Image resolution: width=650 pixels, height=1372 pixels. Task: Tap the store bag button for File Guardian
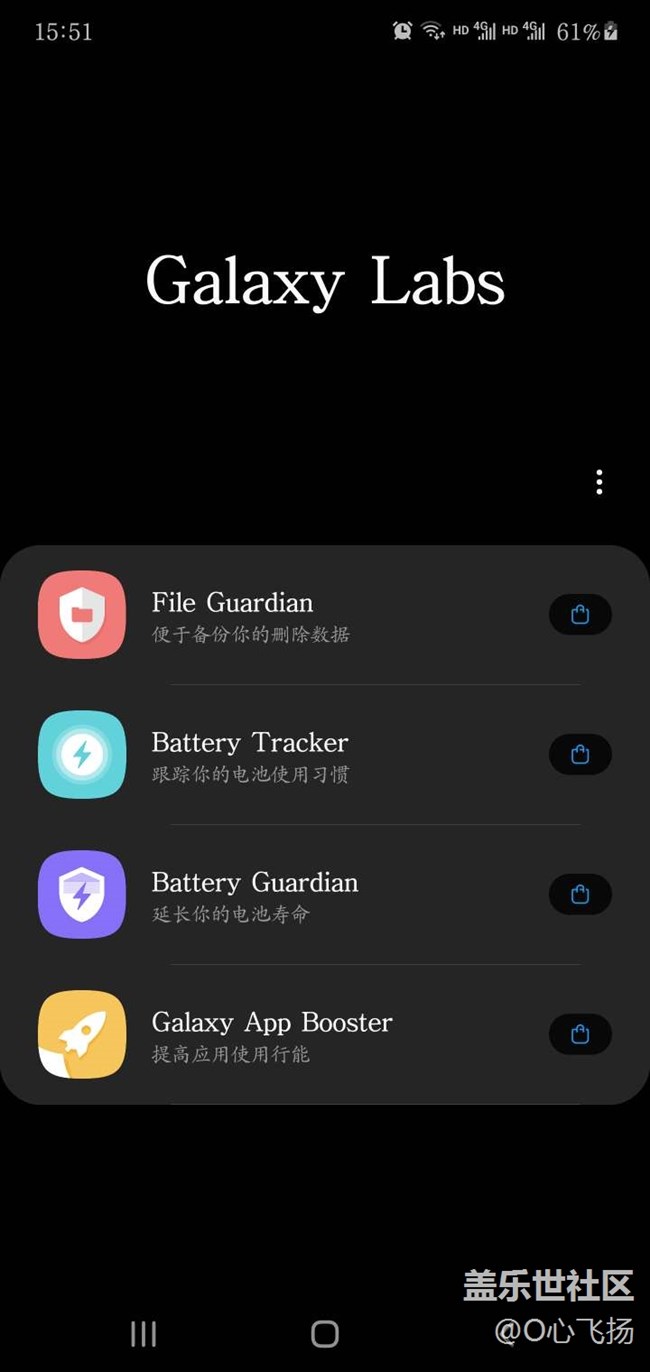point(580,615)
